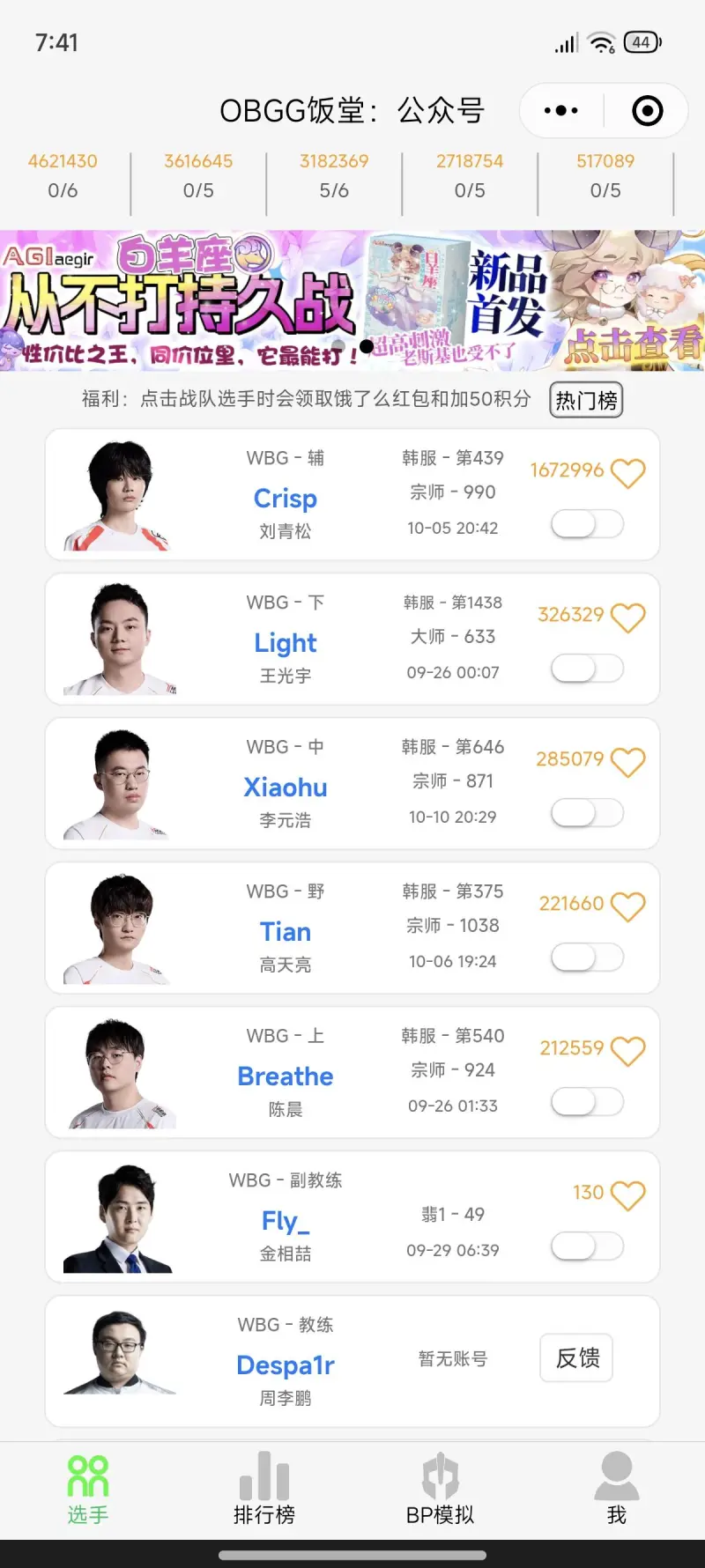Viewport: 705px width, 1568px height.
Task: Open the 白羊座 new product ad banner
Action: tap(352, 300)
